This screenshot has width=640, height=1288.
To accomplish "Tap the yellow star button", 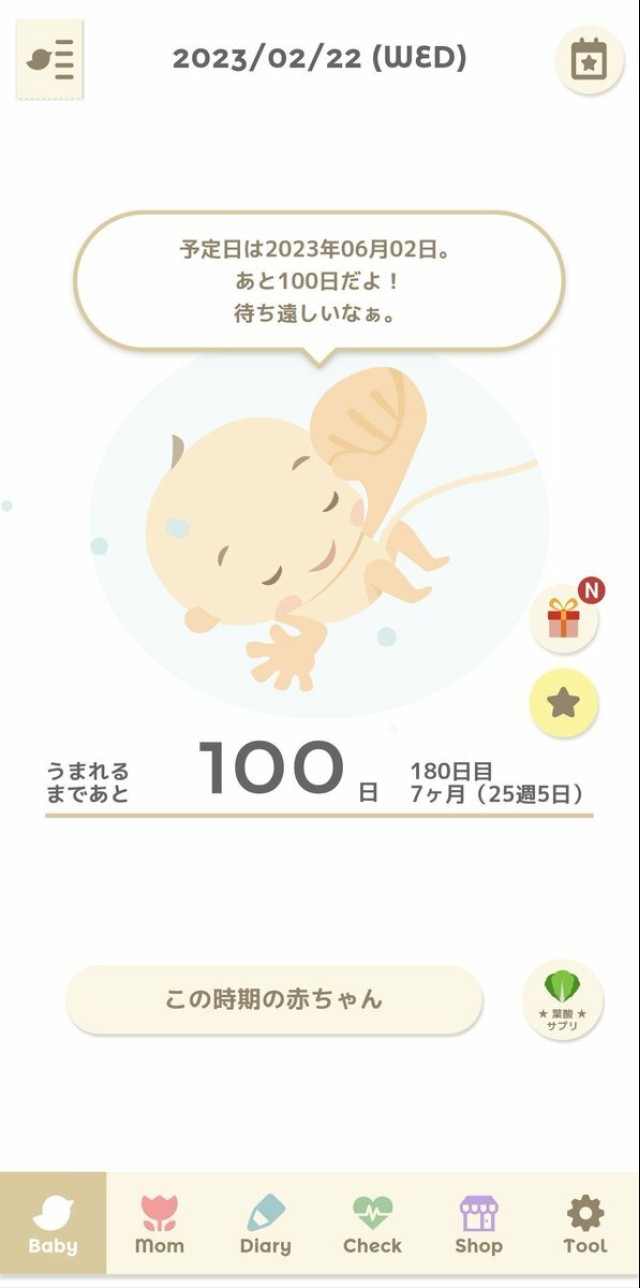I will 564,703.
